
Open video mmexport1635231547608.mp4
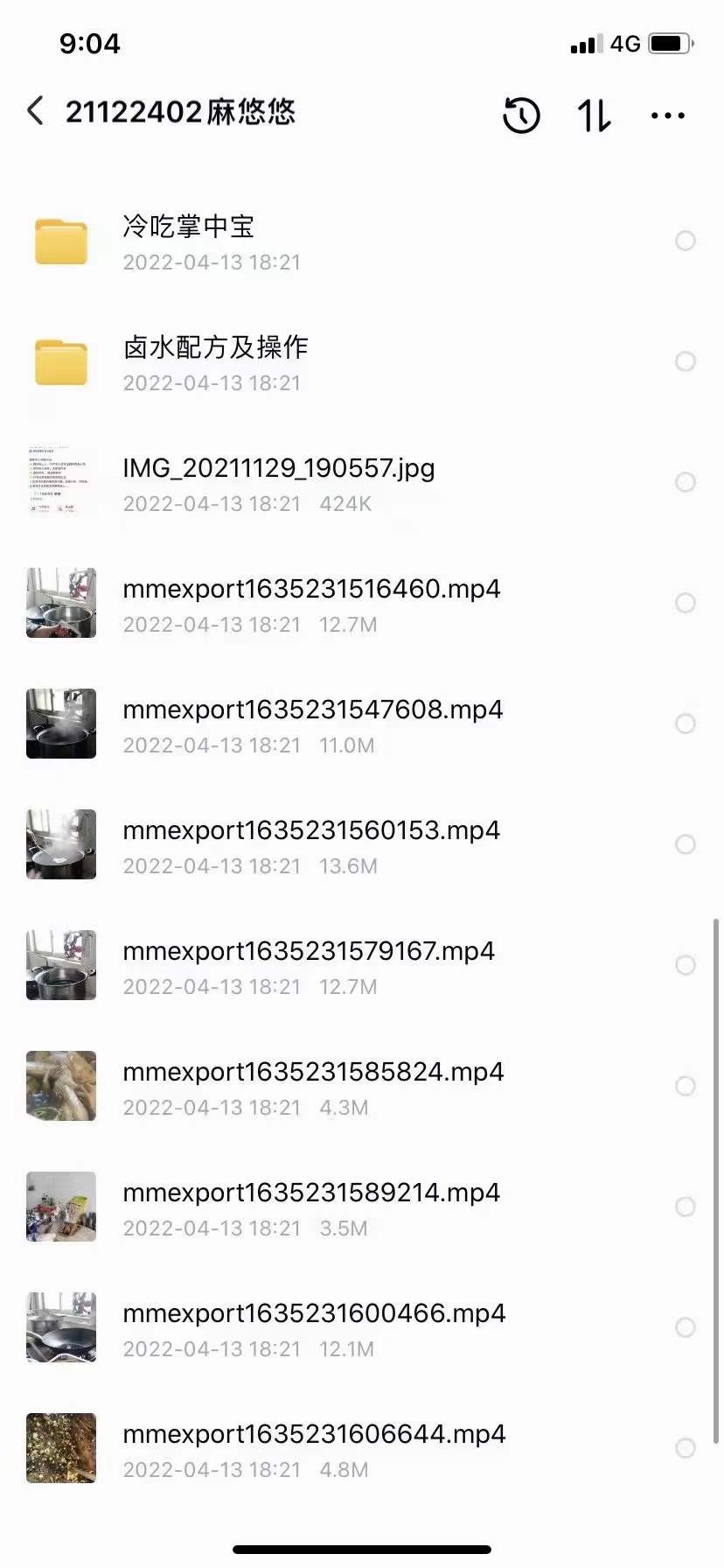(x=312, y=710)
